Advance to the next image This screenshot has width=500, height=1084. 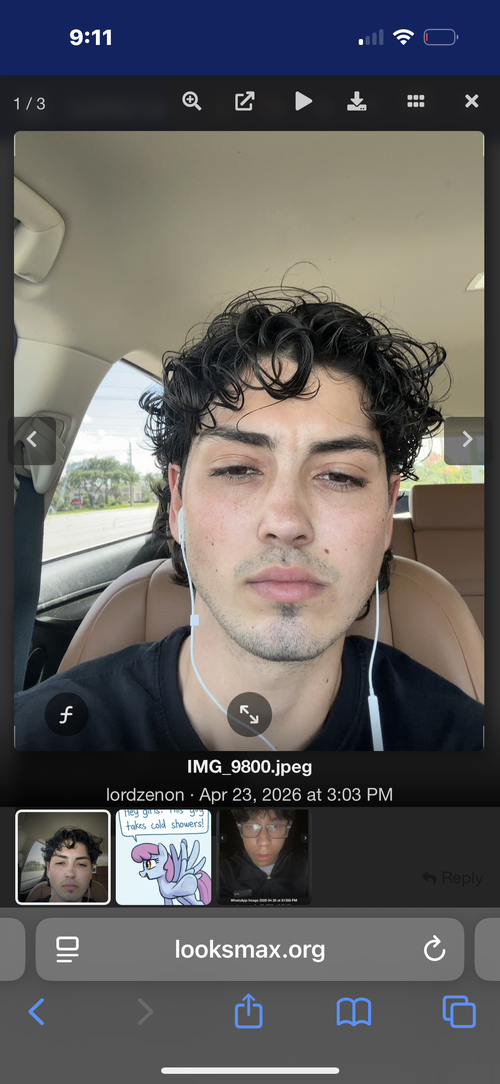[467, 440]
